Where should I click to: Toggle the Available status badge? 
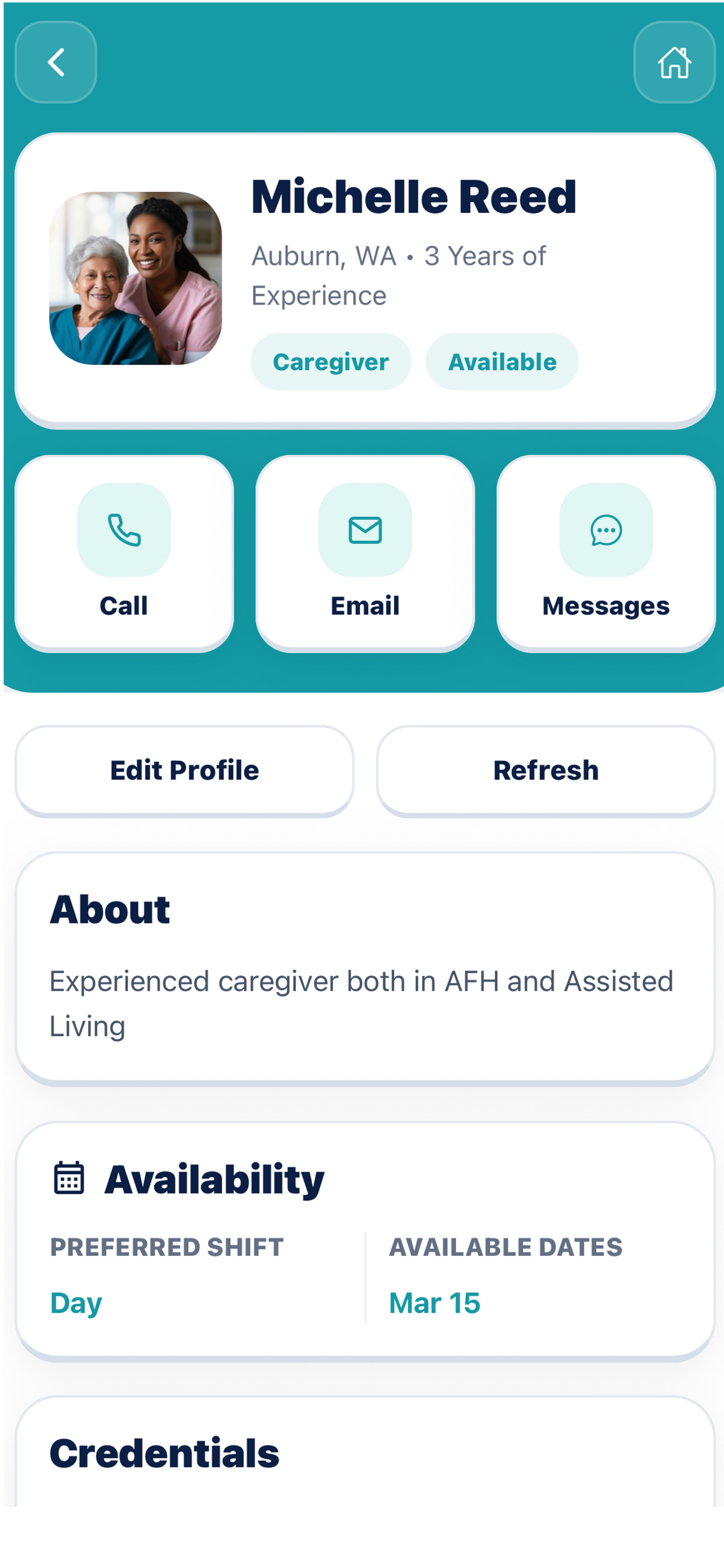coord(502,361)
